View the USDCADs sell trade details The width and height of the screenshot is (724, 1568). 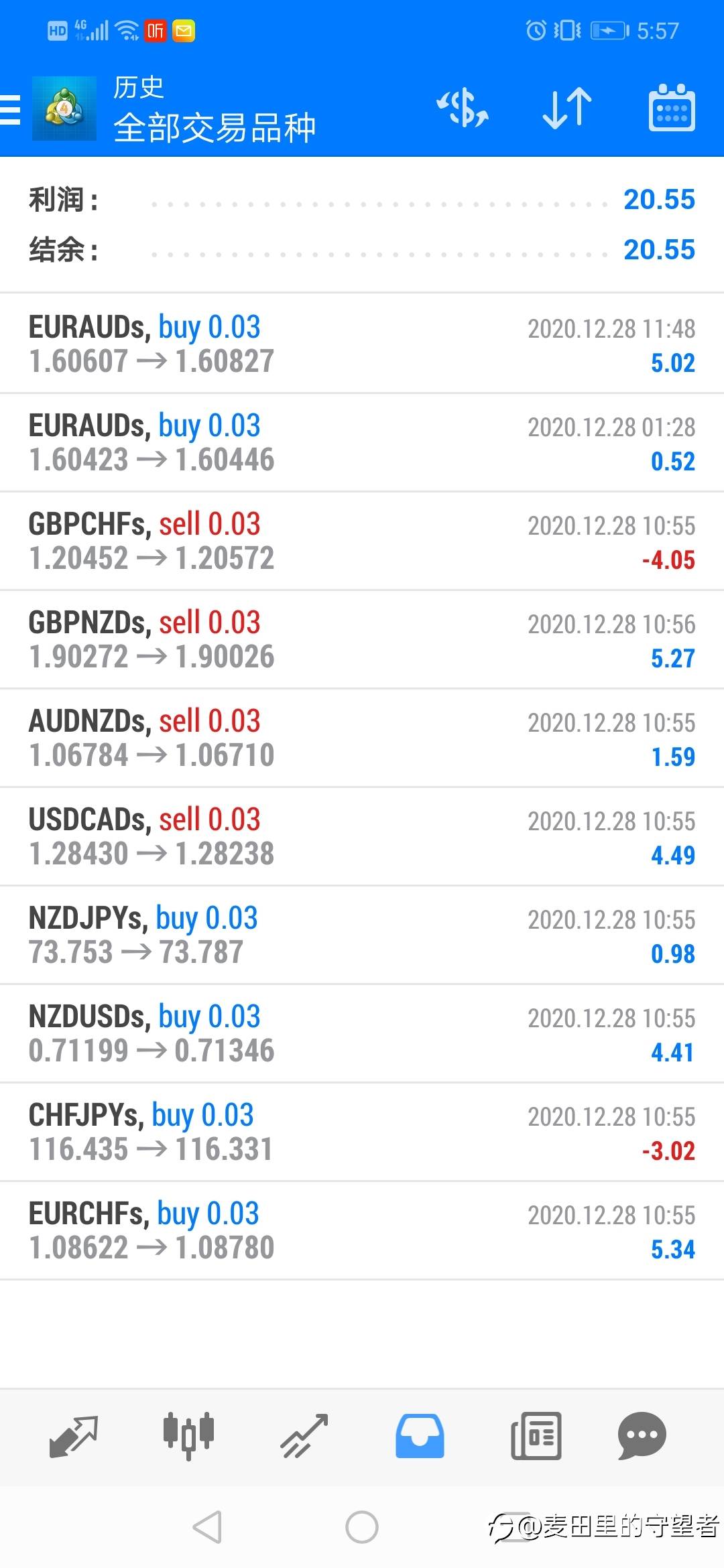[362, 836]
